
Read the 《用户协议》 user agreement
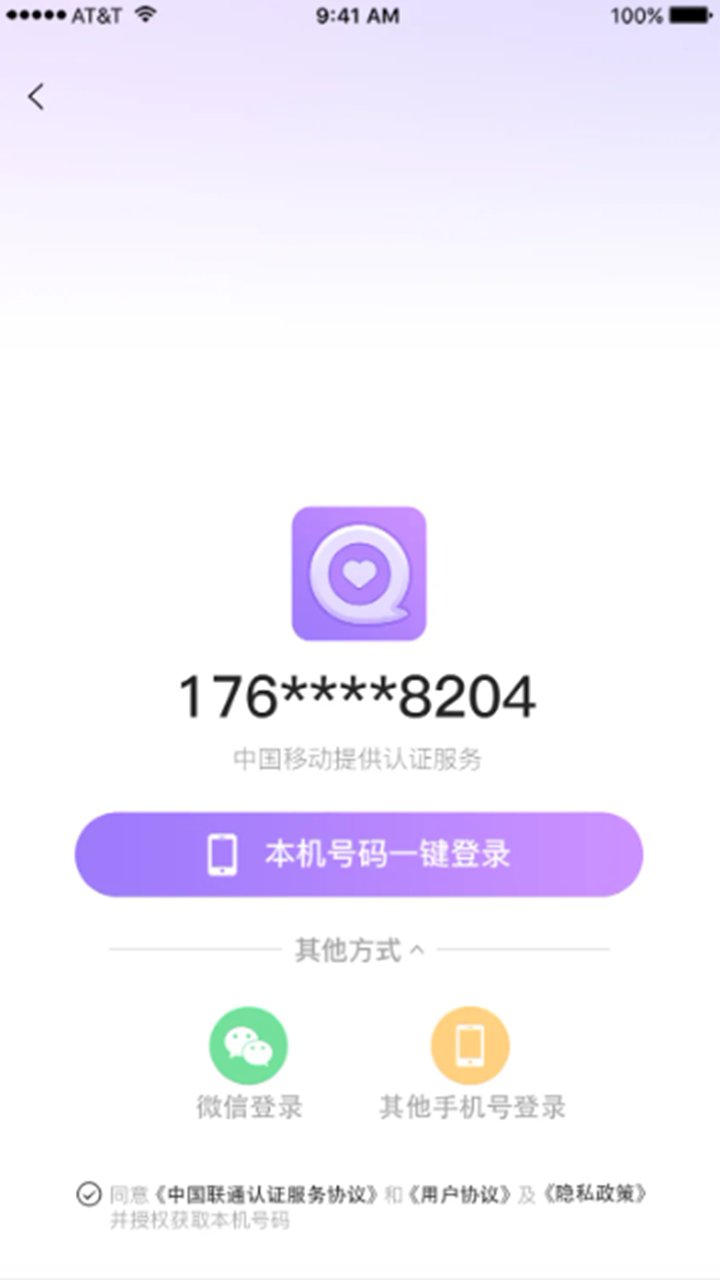(x=460, y=1194)
